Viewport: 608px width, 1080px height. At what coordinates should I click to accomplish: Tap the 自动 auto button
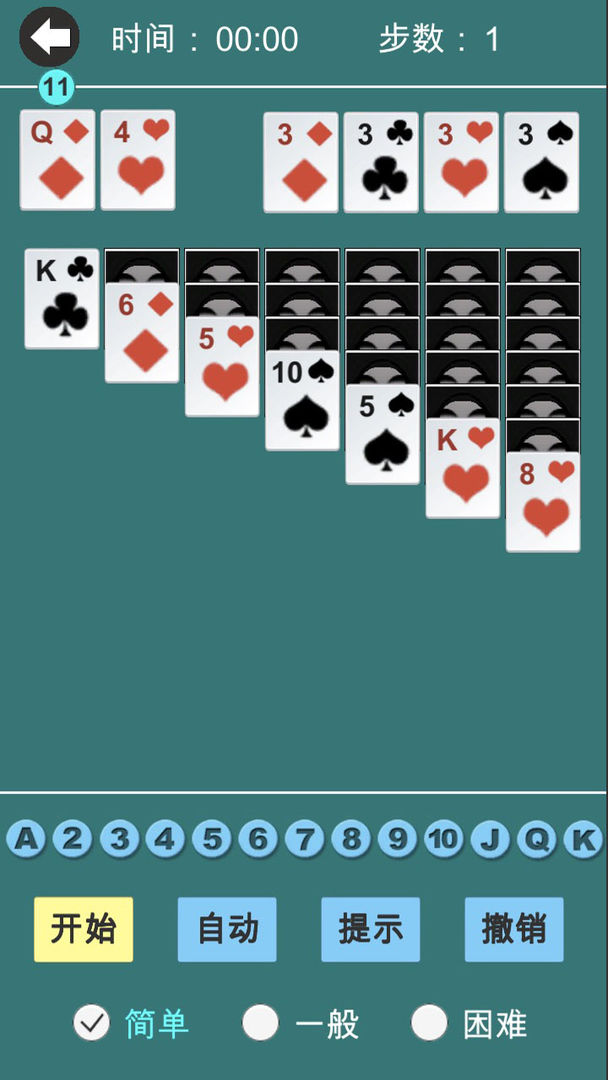pyautogui.click(x=227, y=929)
